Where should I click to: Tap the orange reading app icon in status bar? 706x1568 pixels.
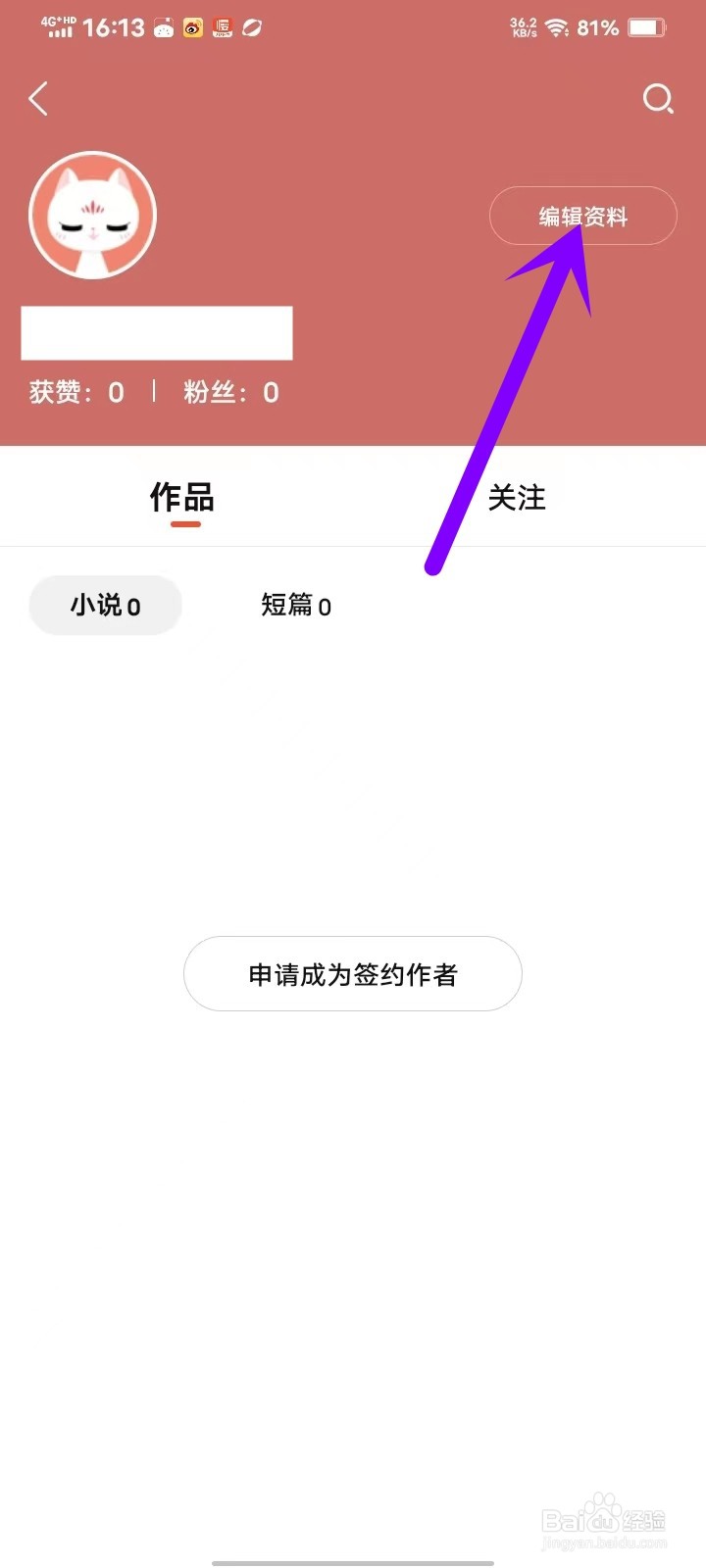pos(222,27)
